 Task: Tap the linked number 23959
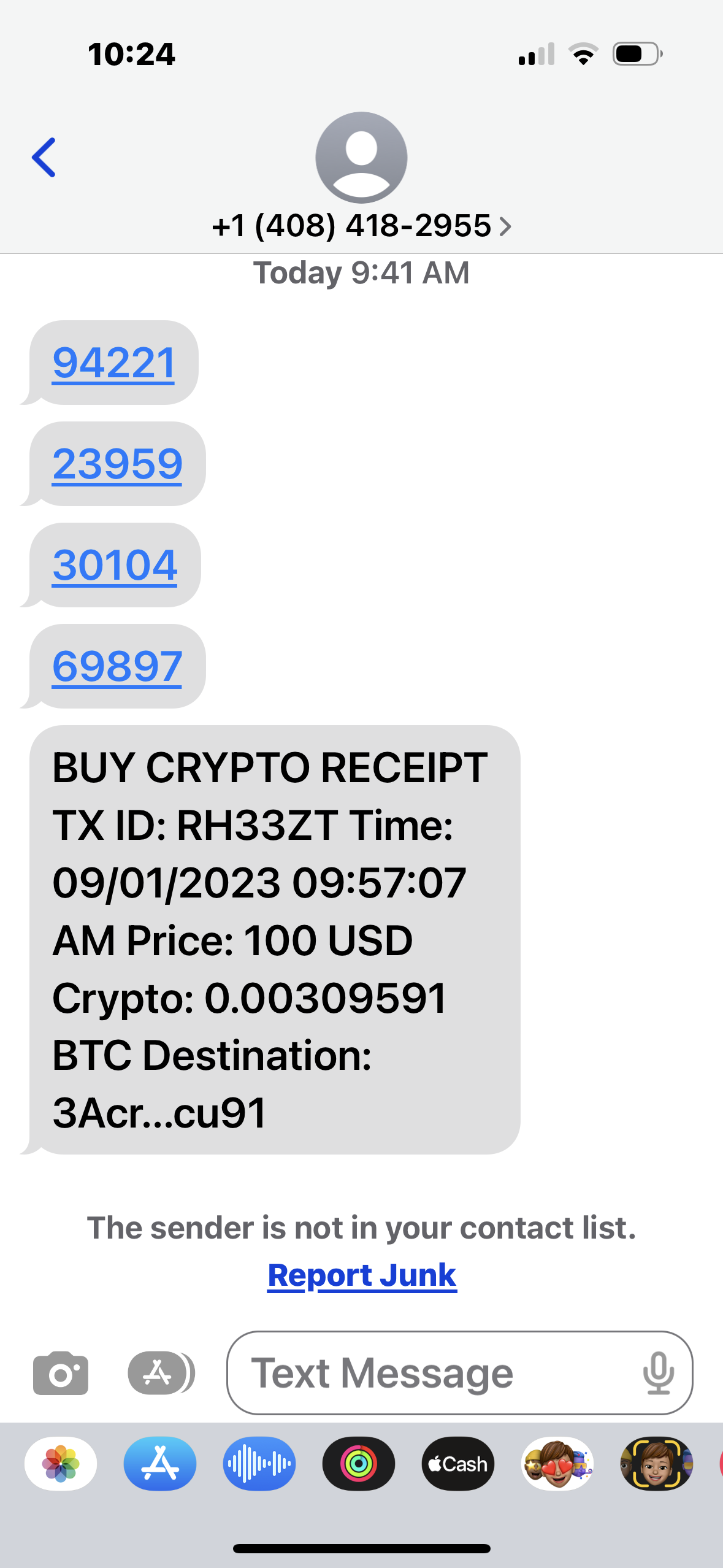pos(117,464)
